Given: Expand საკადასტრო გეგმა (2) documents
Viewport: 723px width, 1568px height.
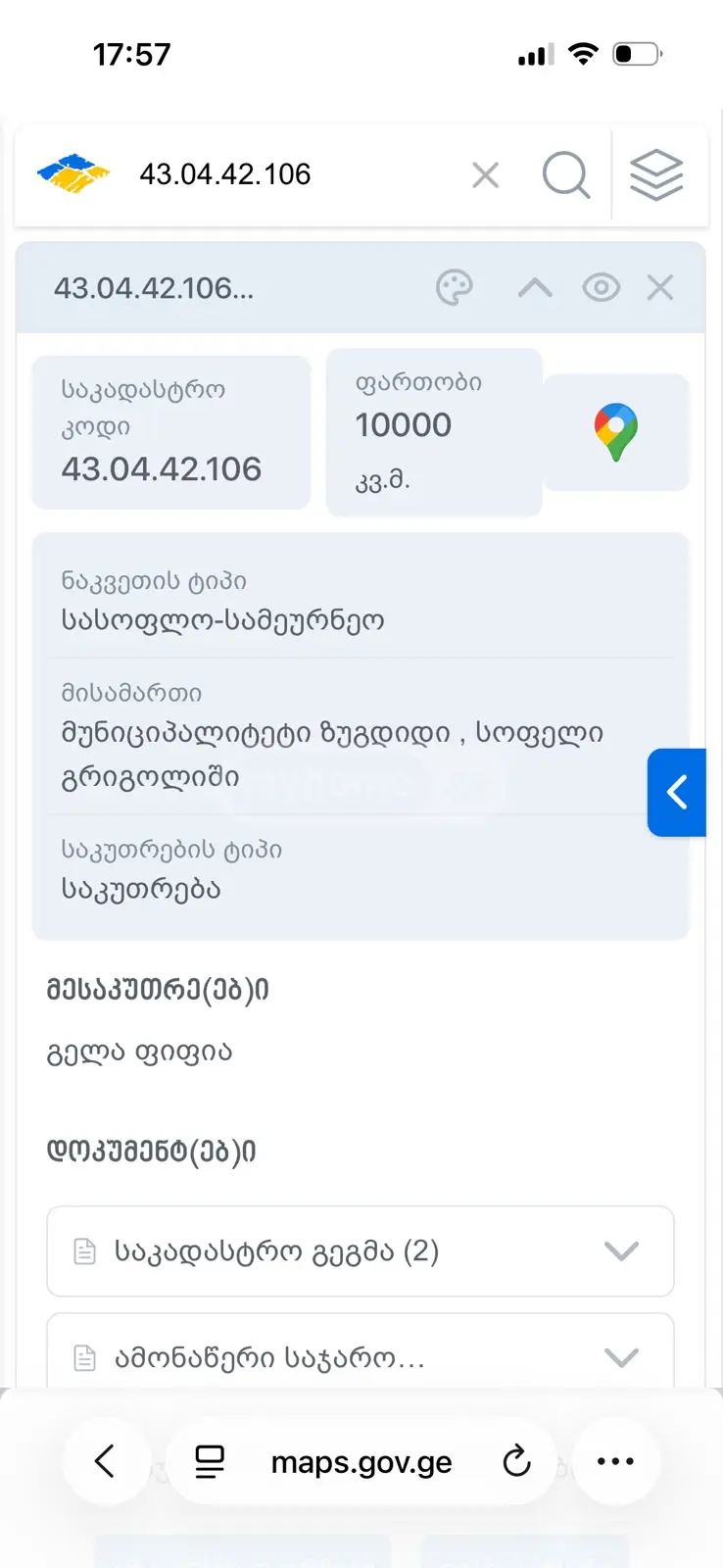Looking at the screenshot, I should click(x=361, y=1251).
